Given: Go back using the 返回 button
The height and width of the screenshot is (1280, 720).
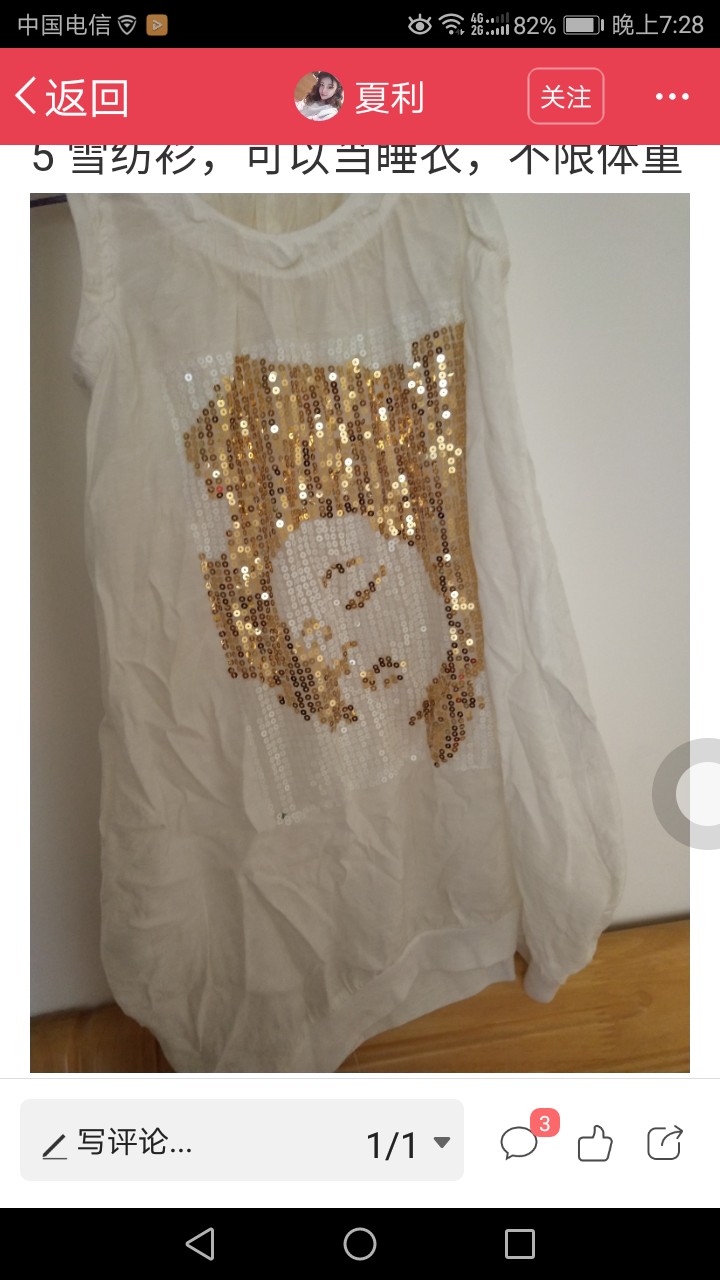Looking at the screenshot, I should (72, 97).
